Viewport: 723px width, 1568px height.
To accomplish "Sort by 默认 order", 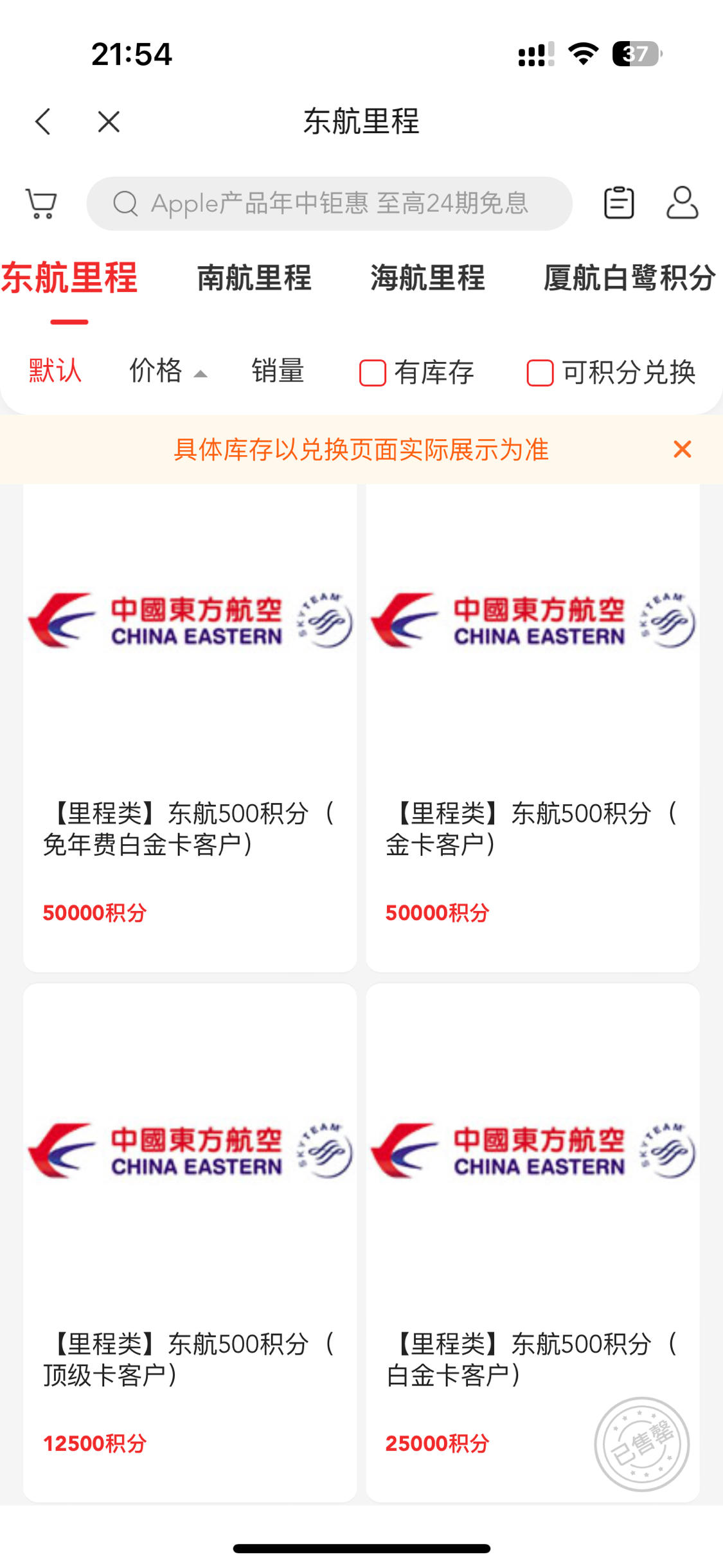I will 55,371.
